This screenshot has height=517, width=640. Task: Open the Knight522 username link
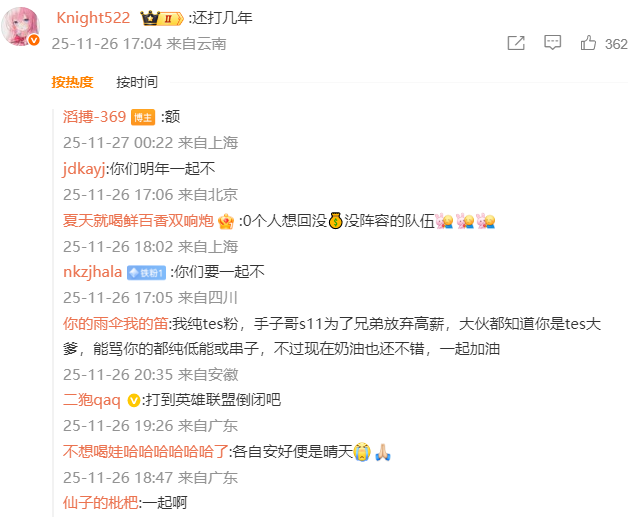coord(94,18)
